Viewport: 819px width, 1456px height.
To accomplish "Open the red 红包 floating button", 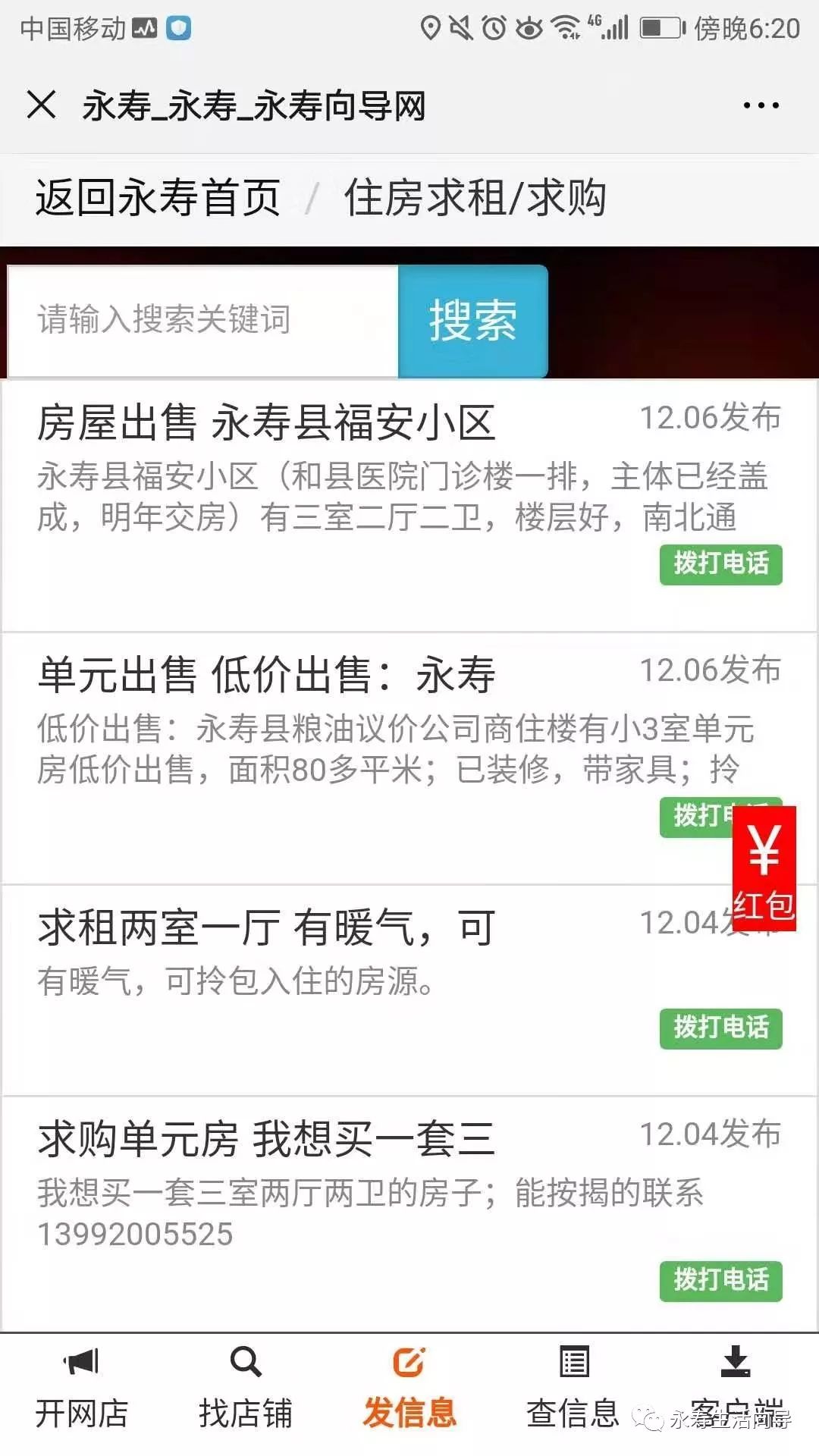I will click(x=764, y=868).
